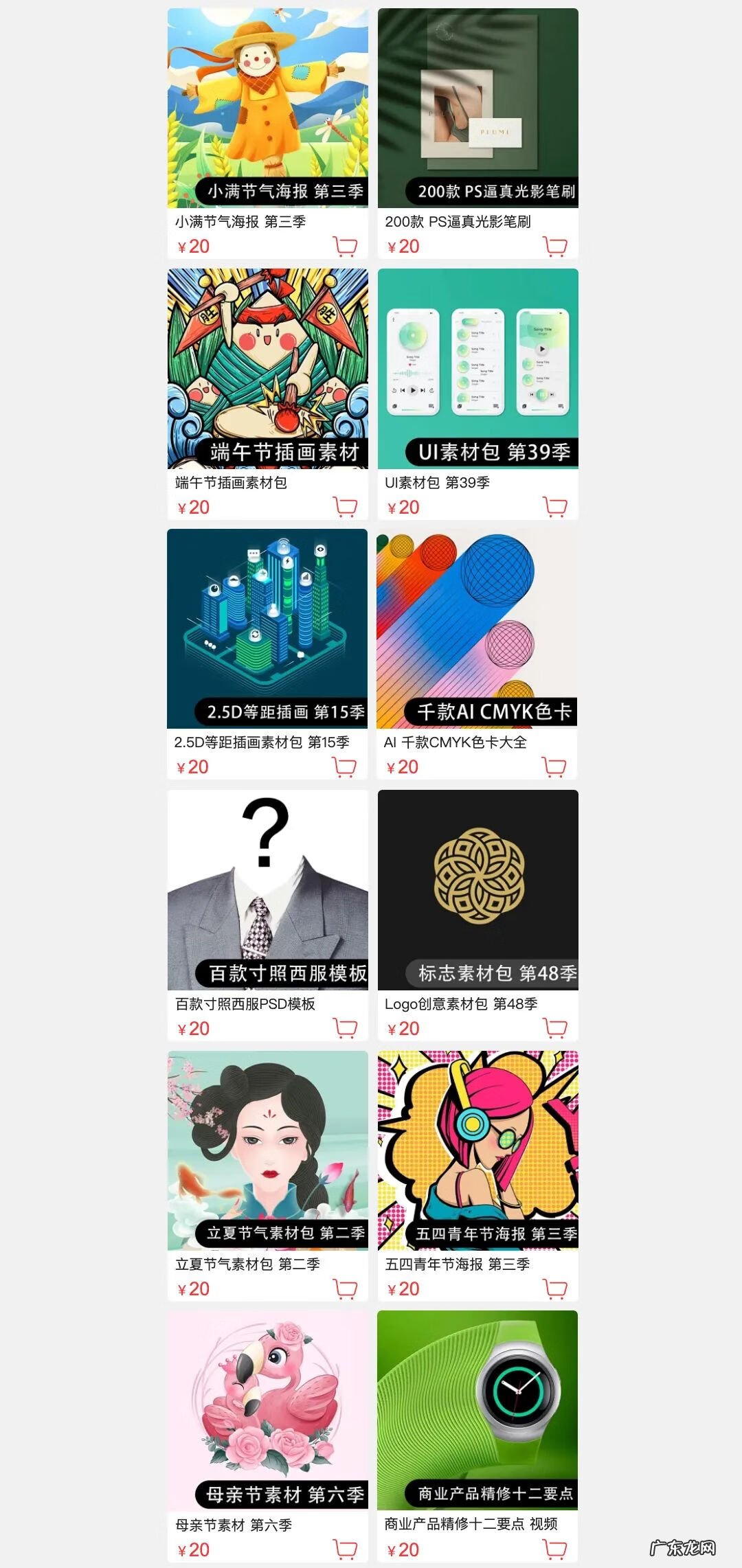This screenshot has height=1568, width=742.
Task: Click the cart icon for 200款 PS逼真光影笔刷
Action: pos(555,246)
